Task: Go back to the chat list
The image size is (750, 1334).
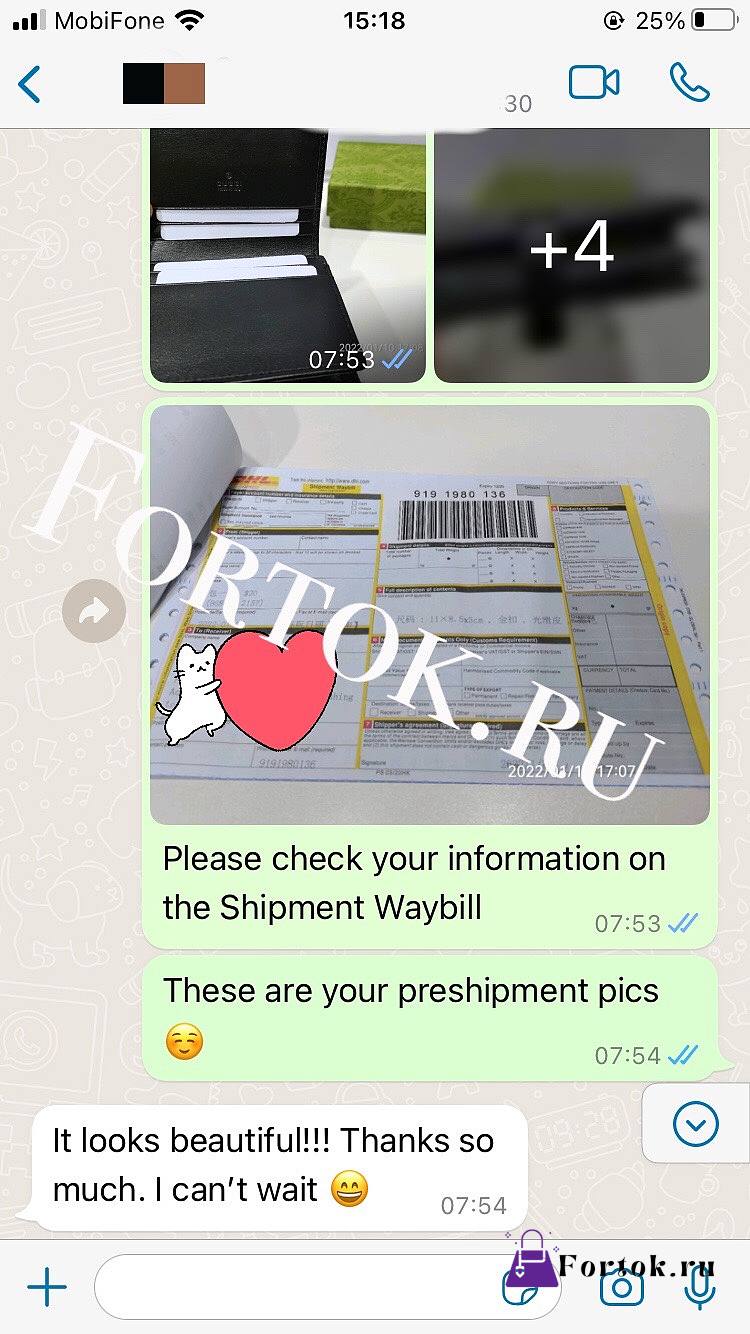Action: [30, 84]
